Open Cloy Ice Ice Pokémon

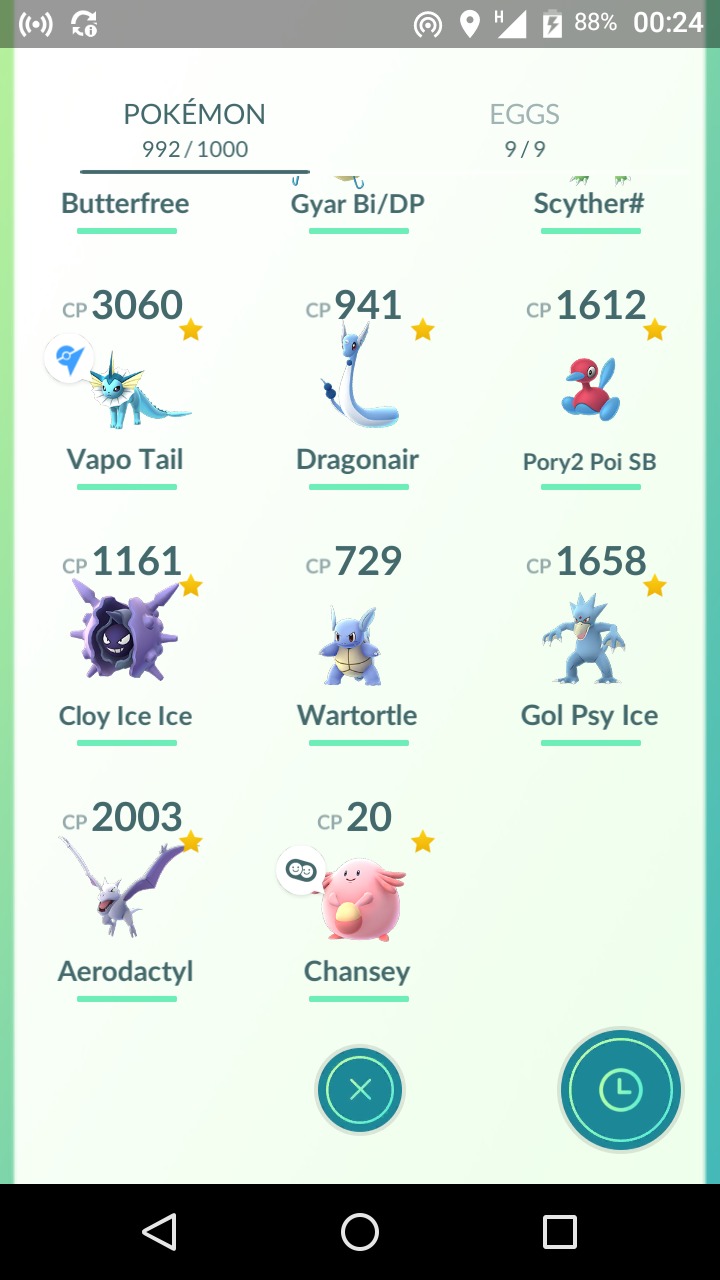point(126,640)
